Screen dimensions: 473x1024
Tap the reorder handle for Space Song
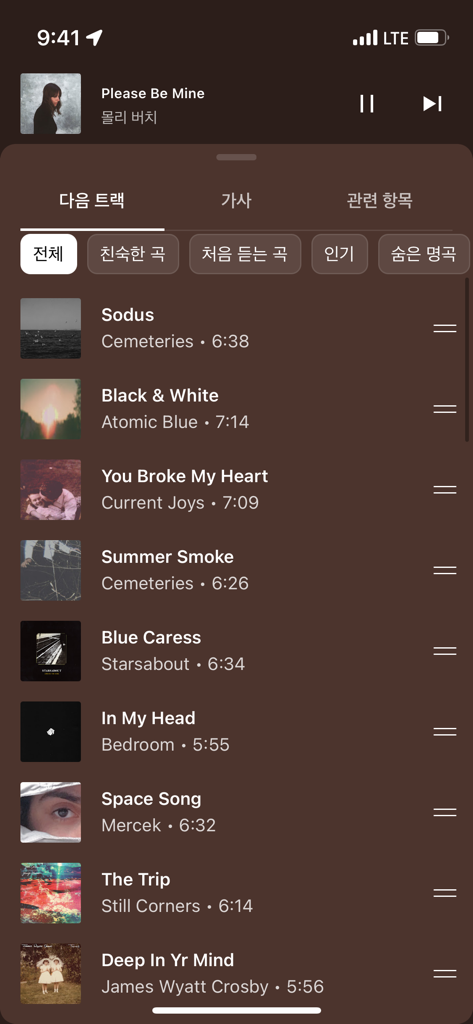tap(445, 812)
